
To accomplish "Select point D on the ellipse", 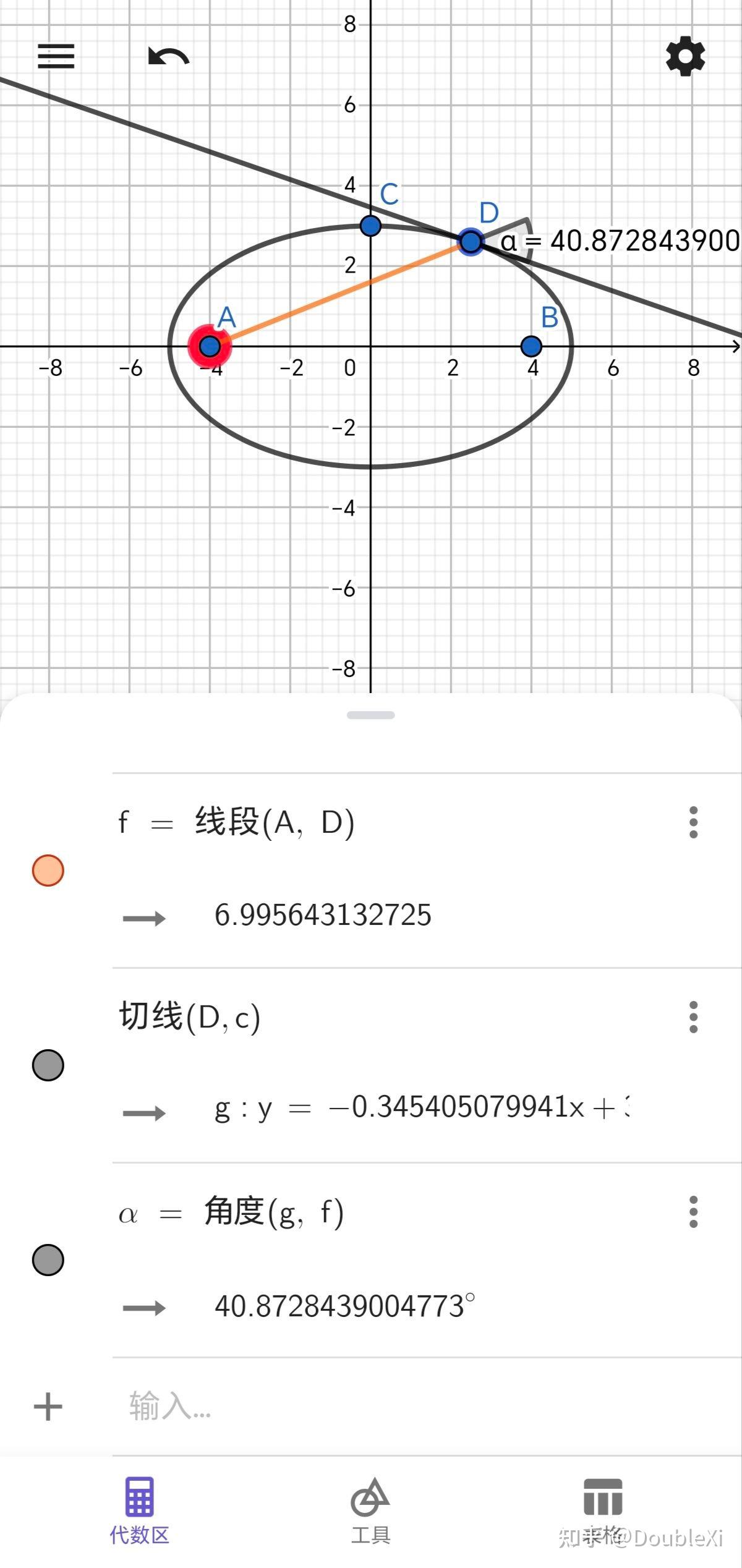I will [471, 241].
